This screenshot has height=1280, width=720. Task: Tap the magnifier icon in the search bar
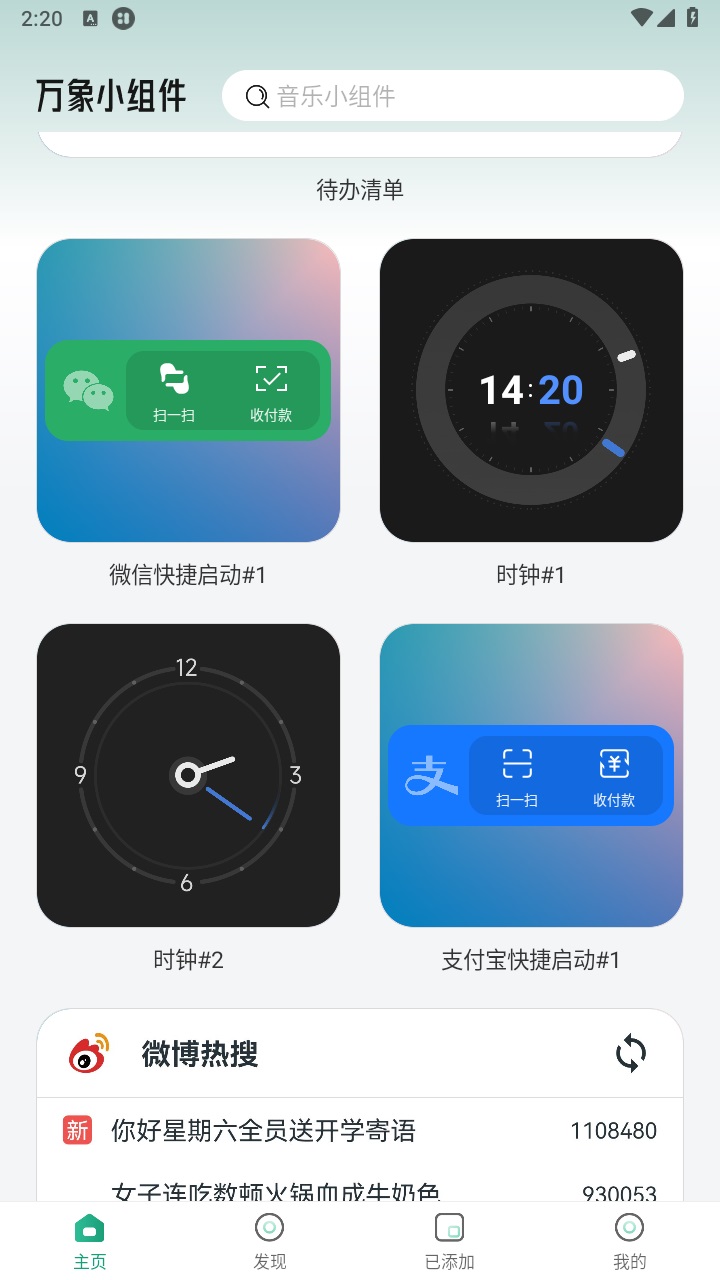point(256,96)
